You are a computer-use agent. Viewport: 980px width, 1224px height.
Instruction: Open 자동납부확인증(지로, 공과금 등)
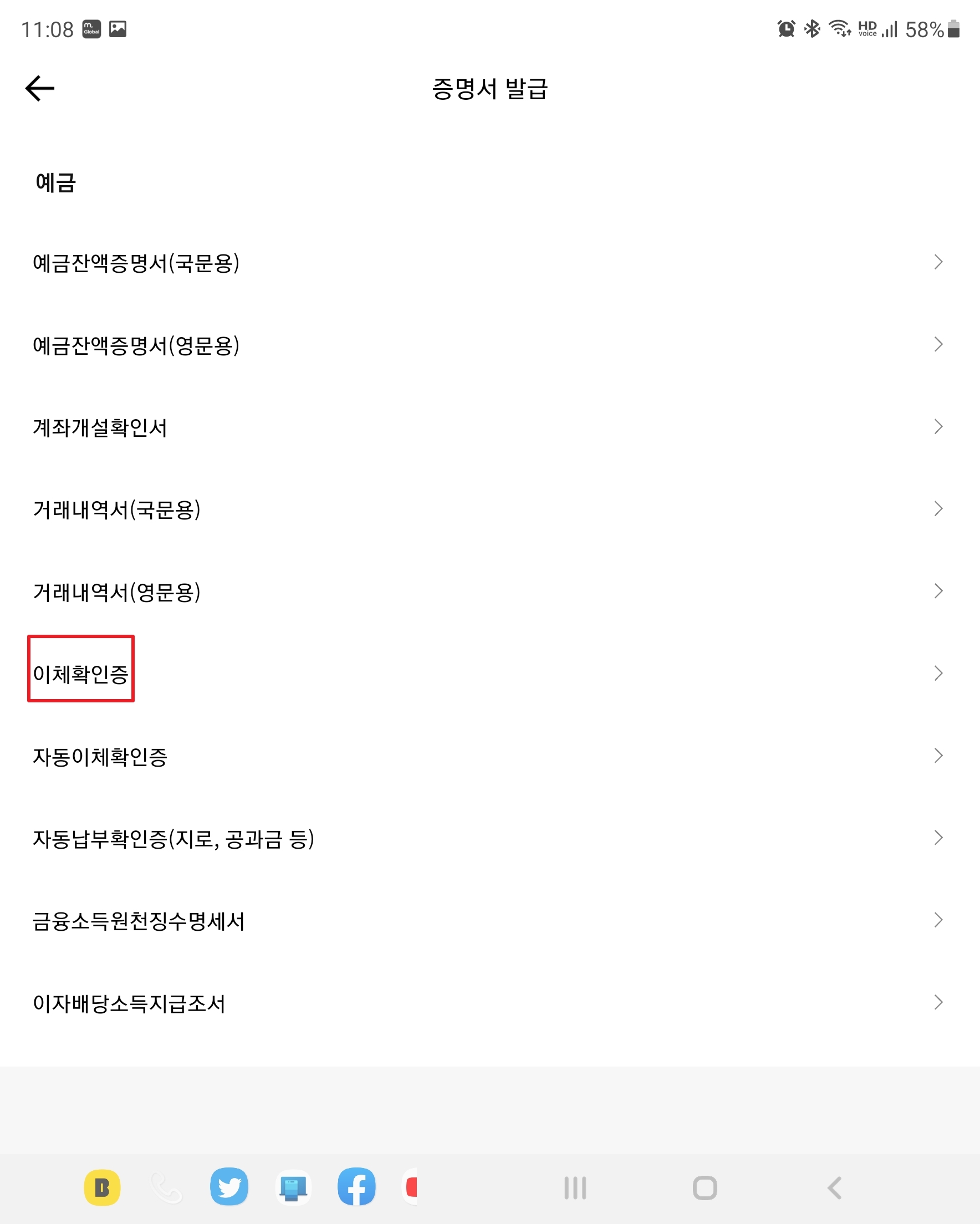(173, 839)
